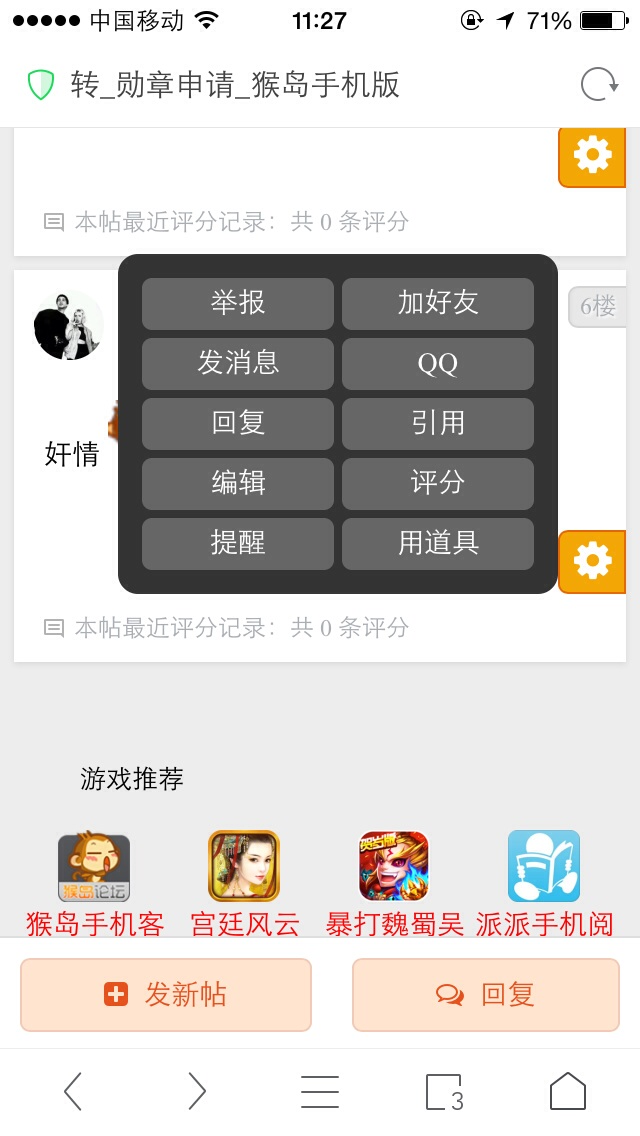Tap 举报 to report this post
The image size is (640, 1136).
tap(238, 303)
